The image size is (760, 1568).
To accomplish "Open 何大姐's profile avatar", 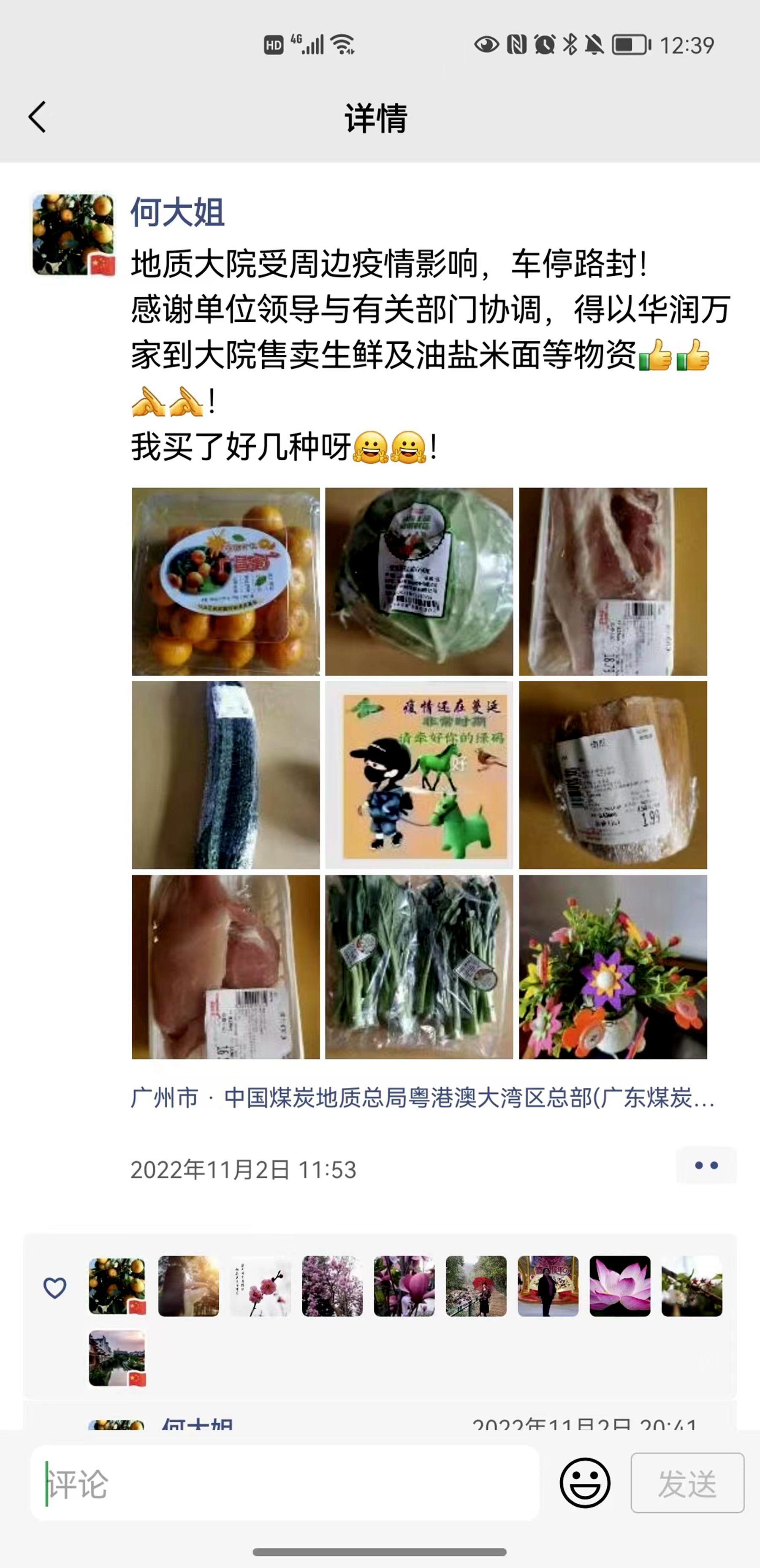I will pyautogui.click(x=73, y=235).
